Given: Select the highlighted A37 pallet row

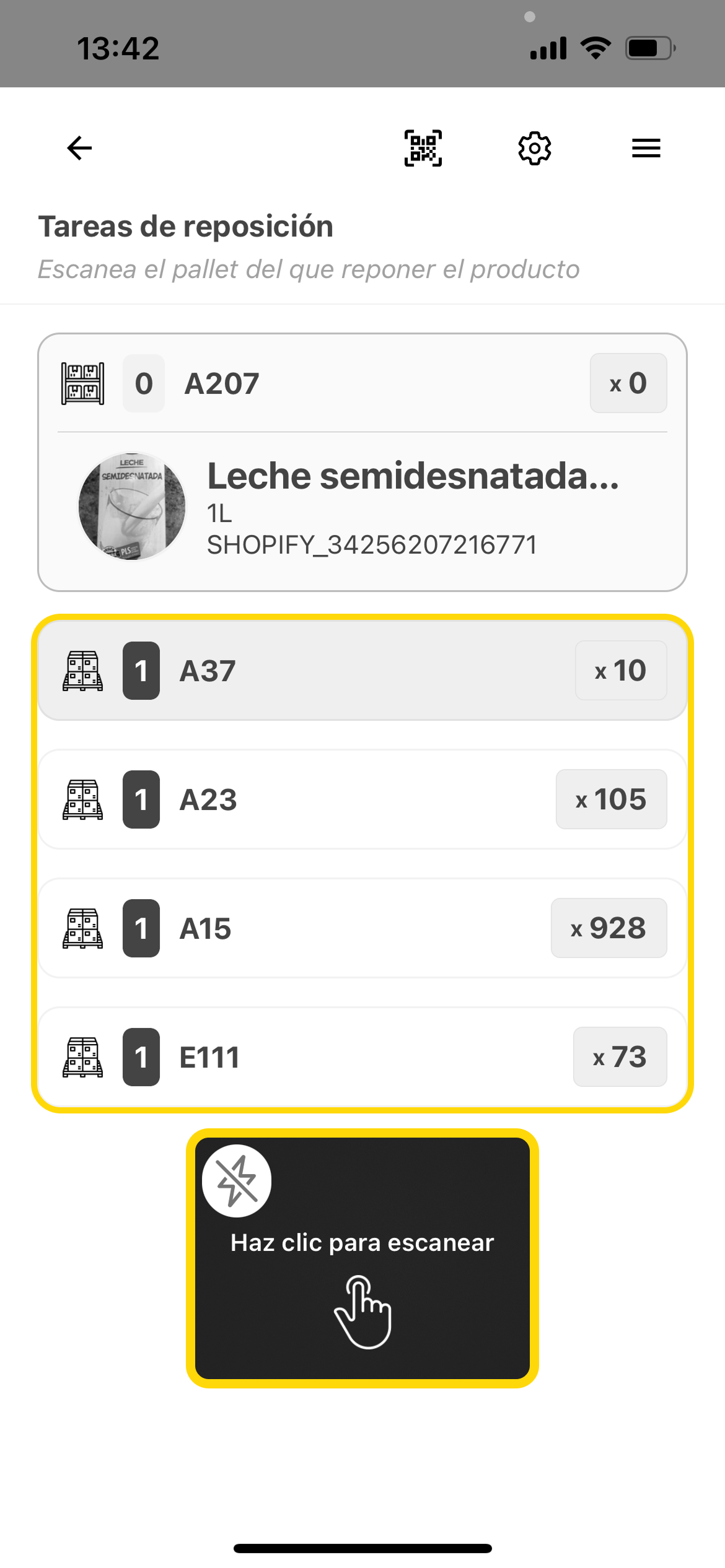Looking at the screenshot, I should (362, 670).
